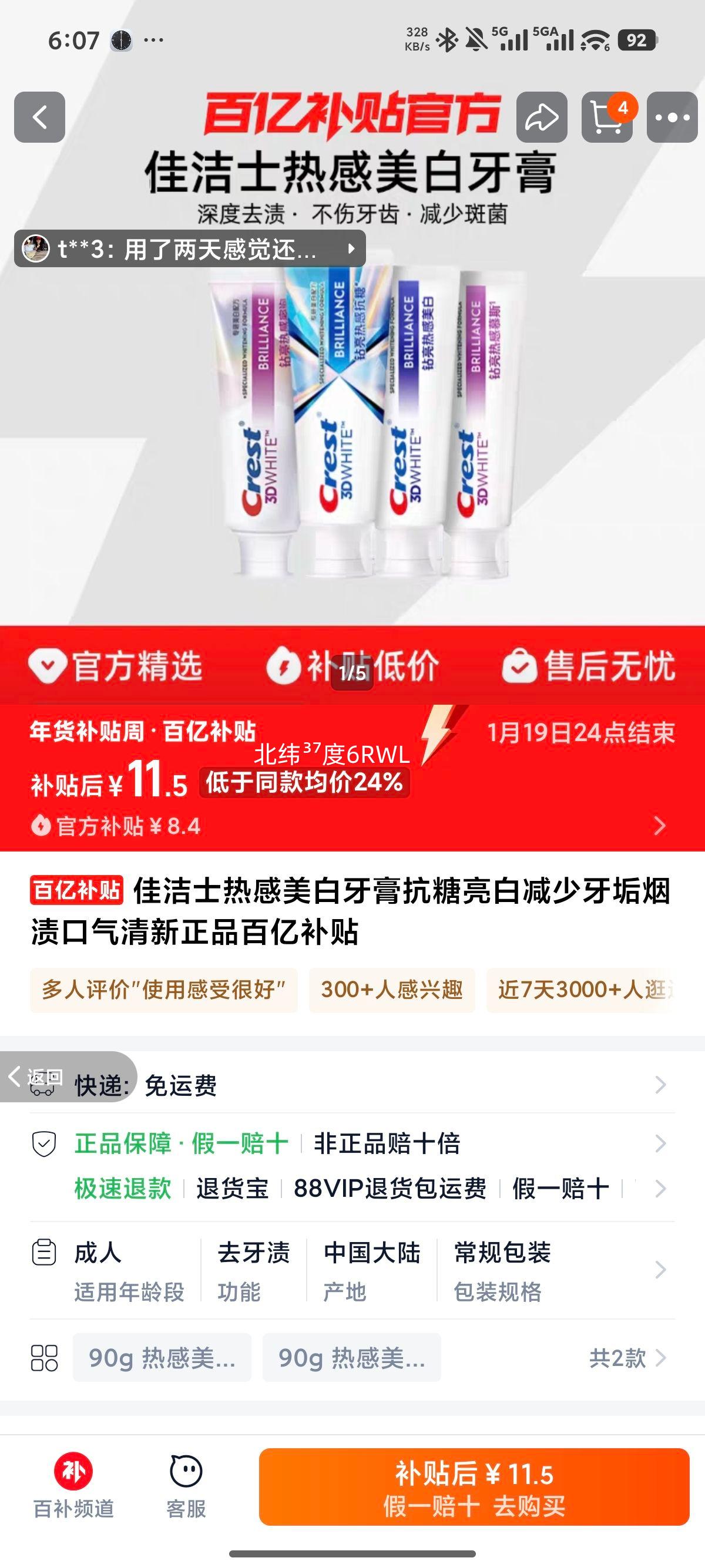Open the buyer review bubble from t**3

coord(183,250)
